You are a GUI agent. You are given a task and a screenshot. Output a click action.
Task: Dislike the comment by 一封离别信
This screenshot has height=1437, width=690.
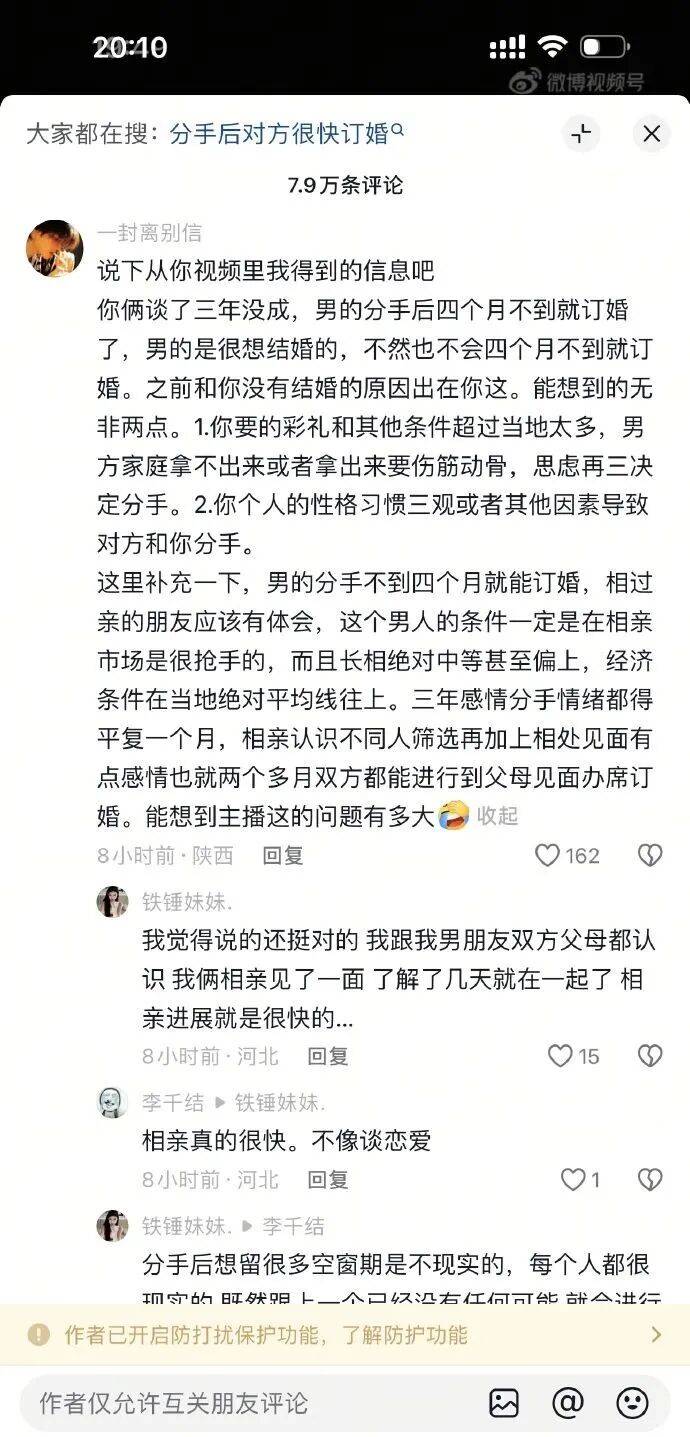[650, 855]
